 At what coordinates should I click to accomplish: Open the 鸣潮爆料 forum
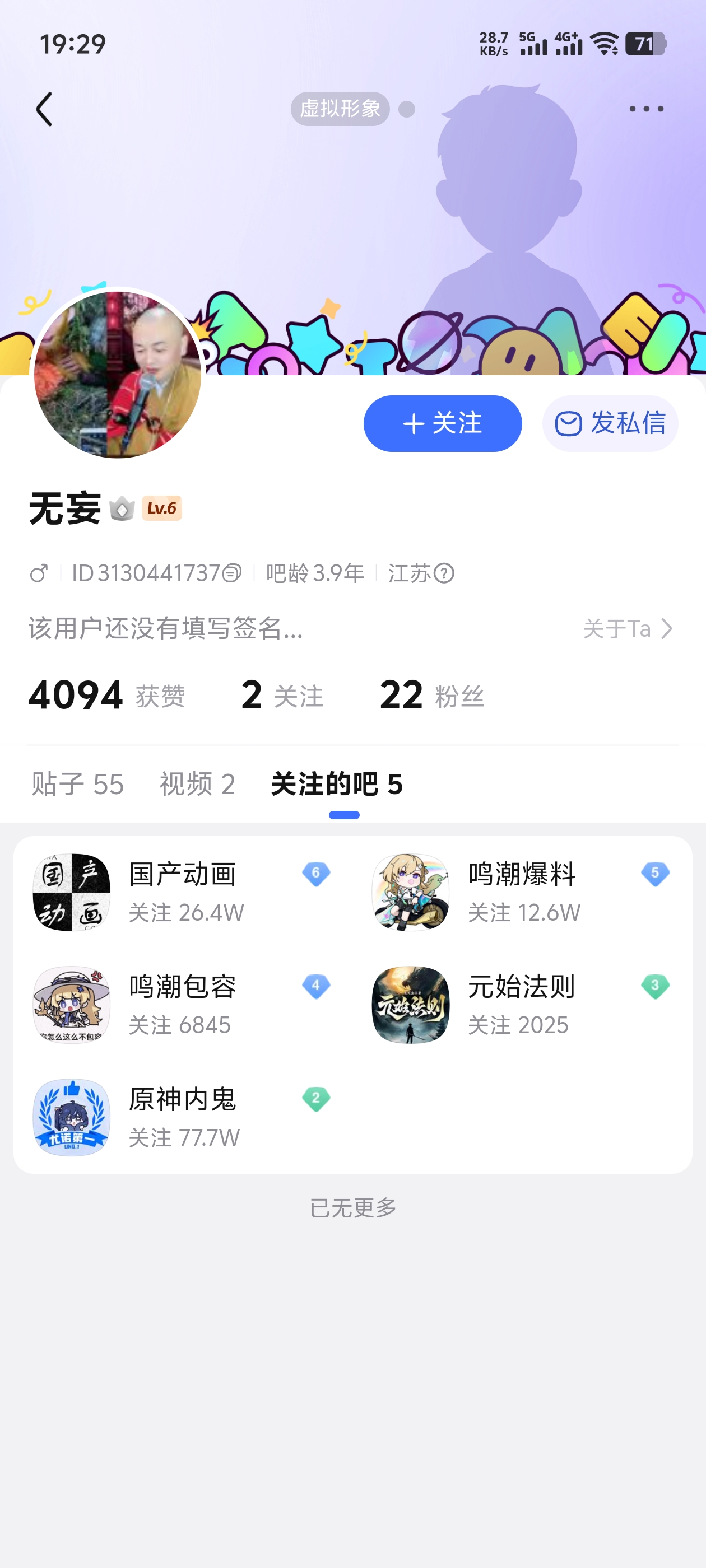click(x=521, y=892)
